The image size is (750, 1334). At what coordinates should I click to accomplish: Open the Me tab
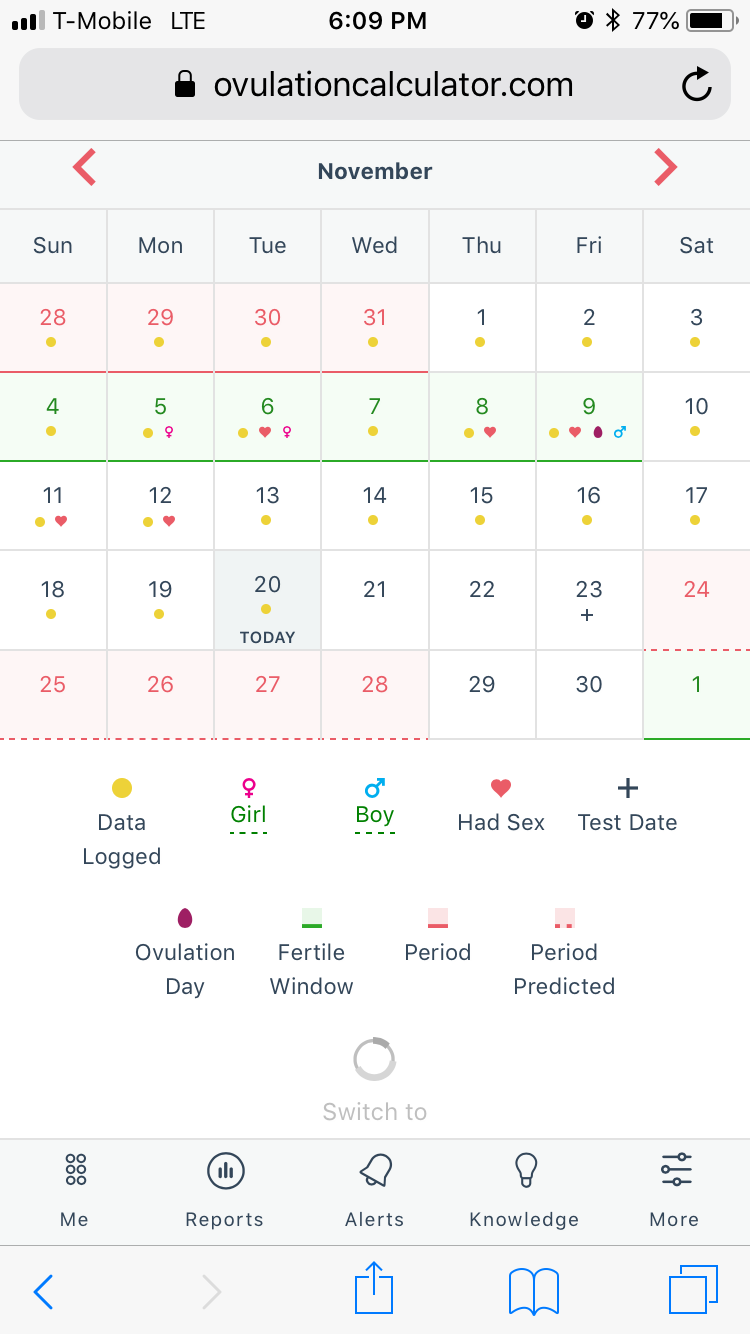[x=75, y=1190]
